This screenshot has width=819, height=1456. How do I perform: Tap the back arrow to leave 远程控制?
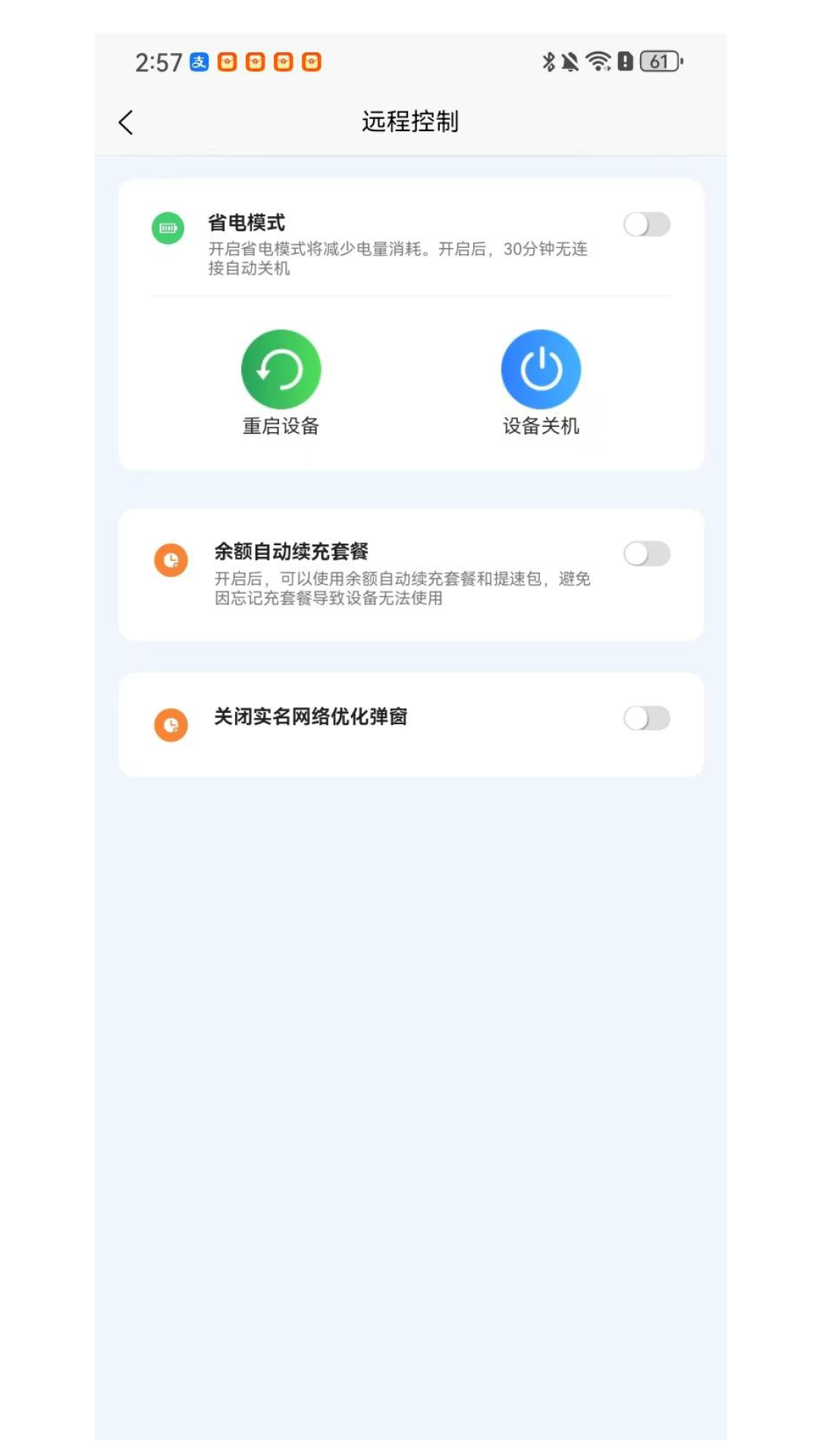(125, 121)
